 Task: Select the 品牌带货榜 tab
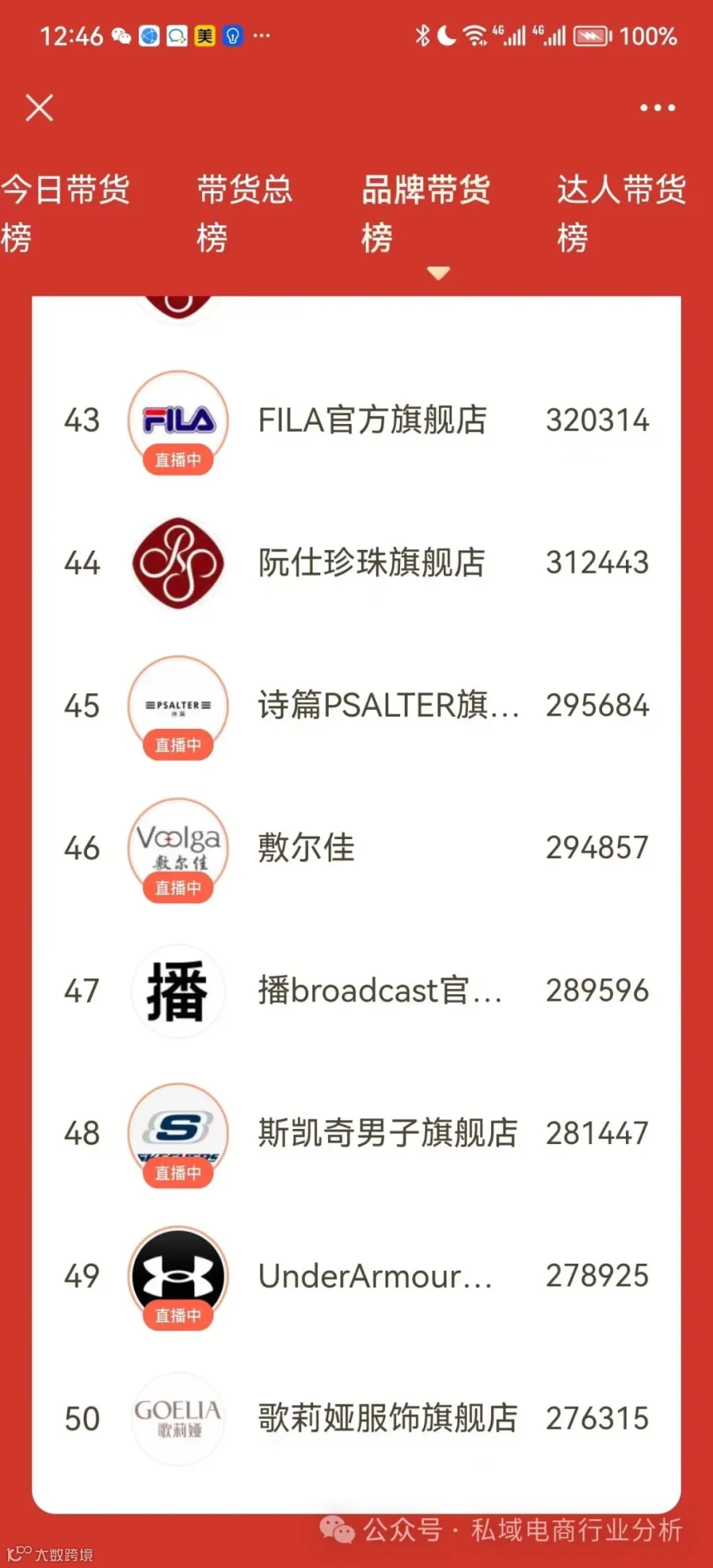[426, 213]
